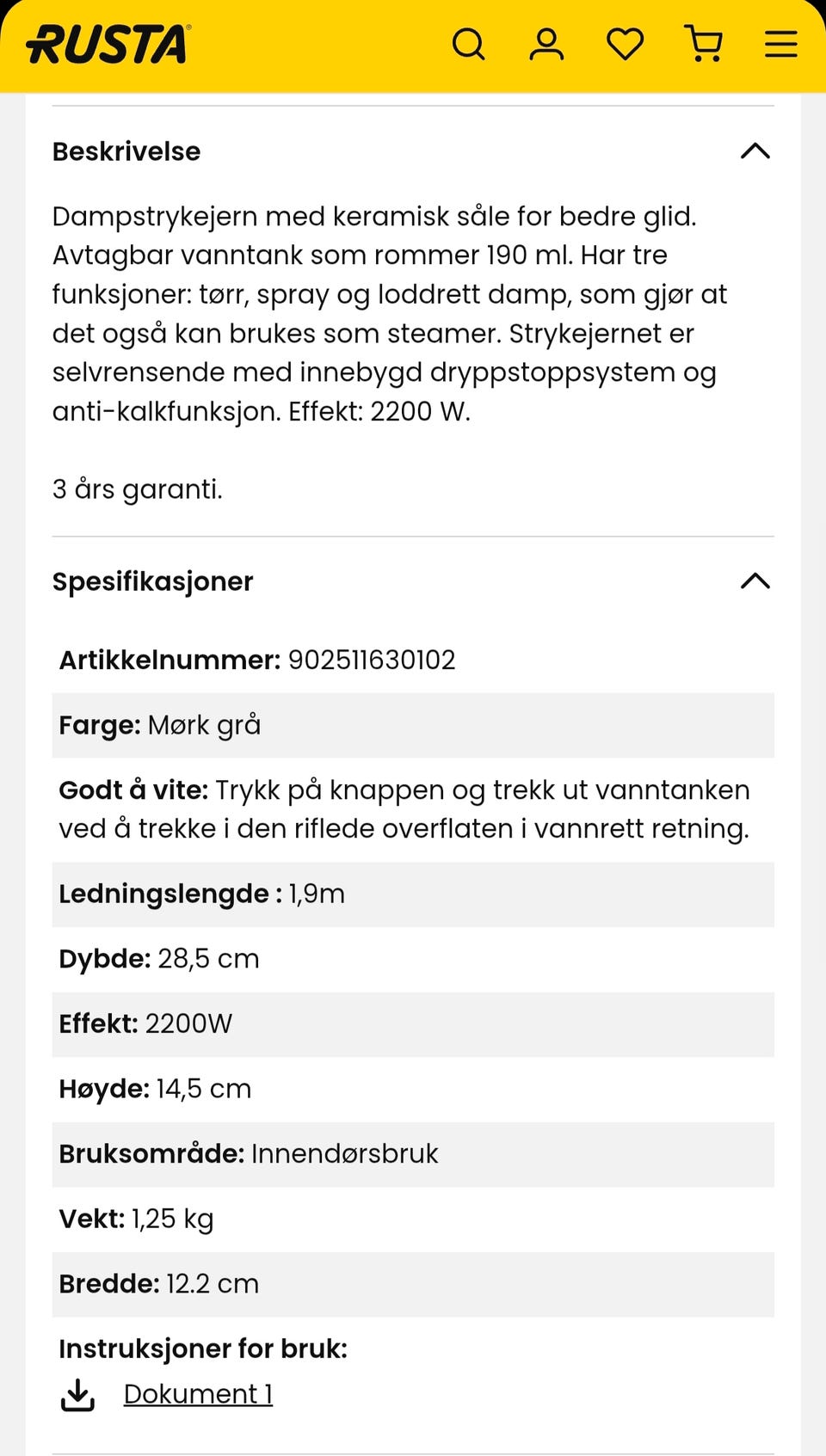Click the Beskrivelse section heading
The width and height of the screenshot is (826, 1456).
pos(126,151)
